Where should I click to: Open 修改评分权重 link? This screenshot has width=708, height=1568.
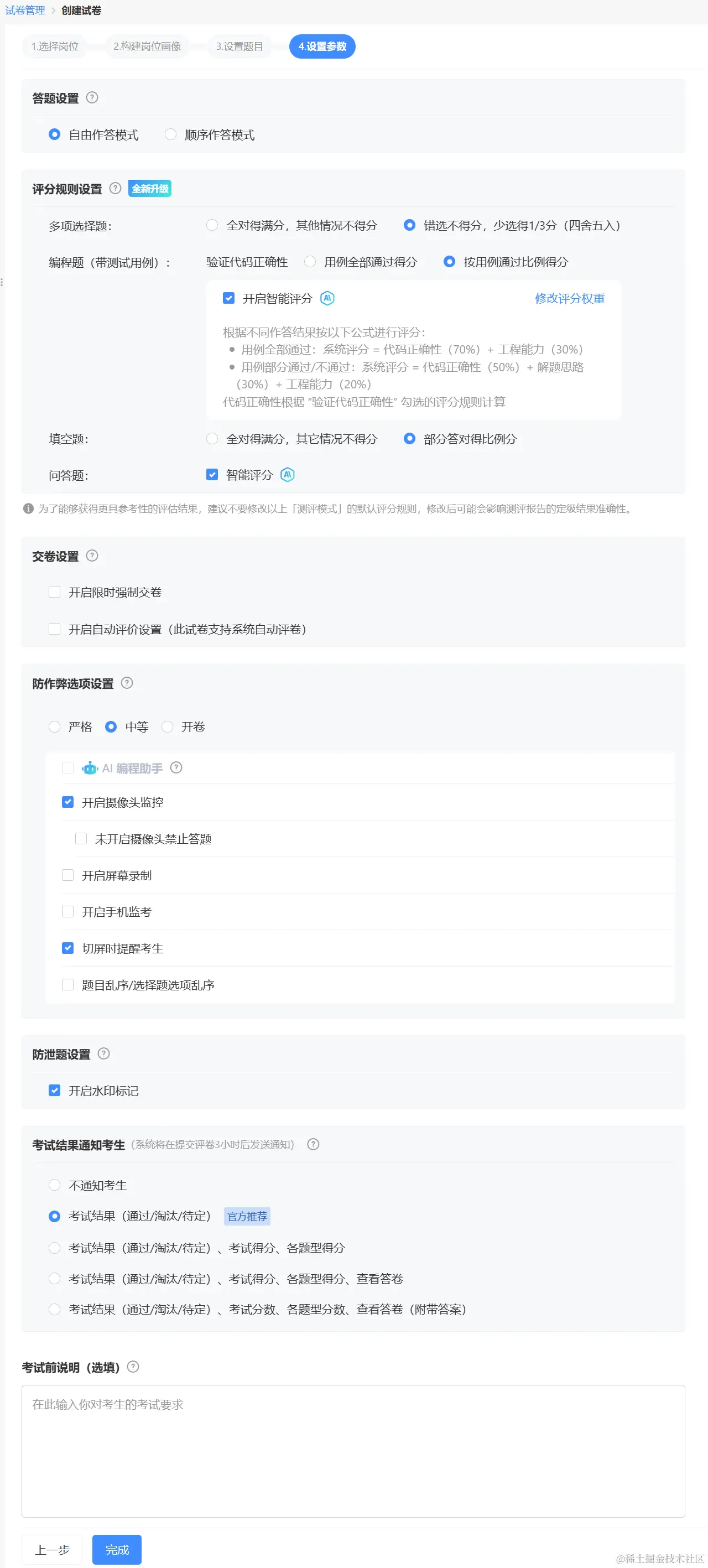click(x=569, y=298)
